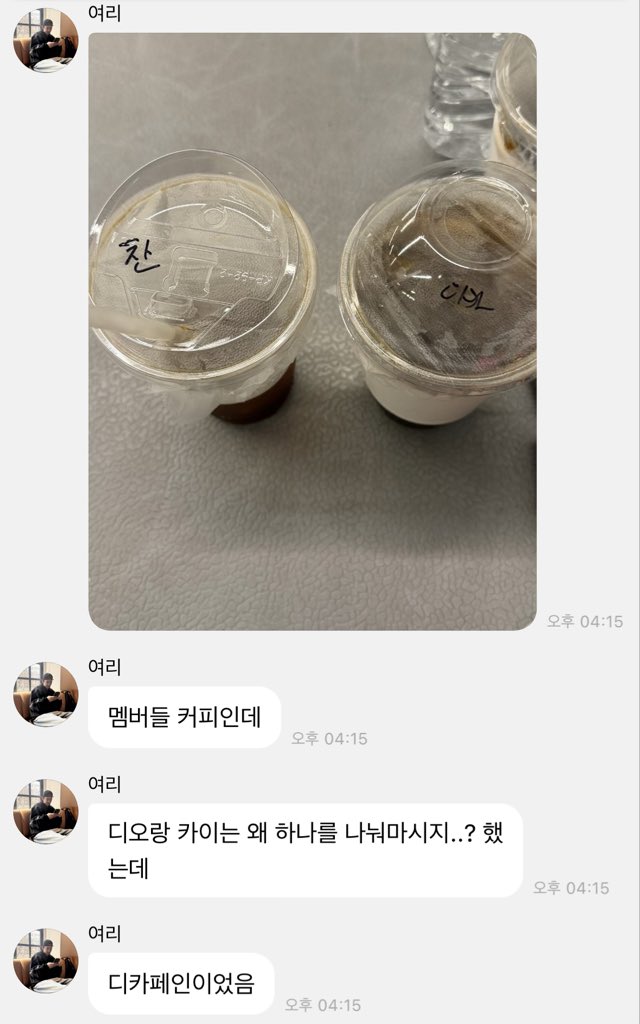Open 여리's avatar next to 디오랑 카이는 message

pos(45,811)
